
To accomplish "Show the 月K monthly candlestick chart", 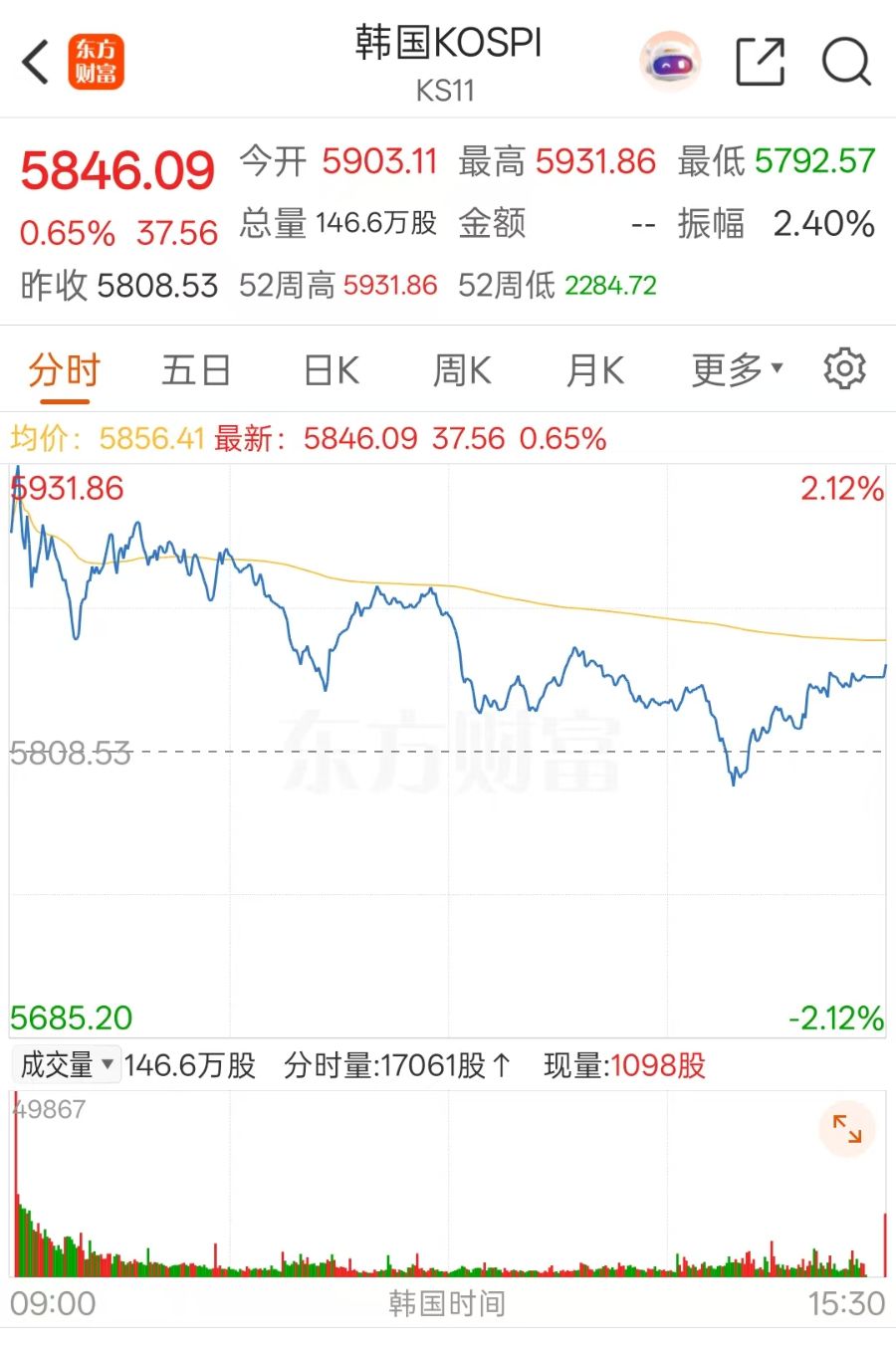I will click(x=594, y=370).
